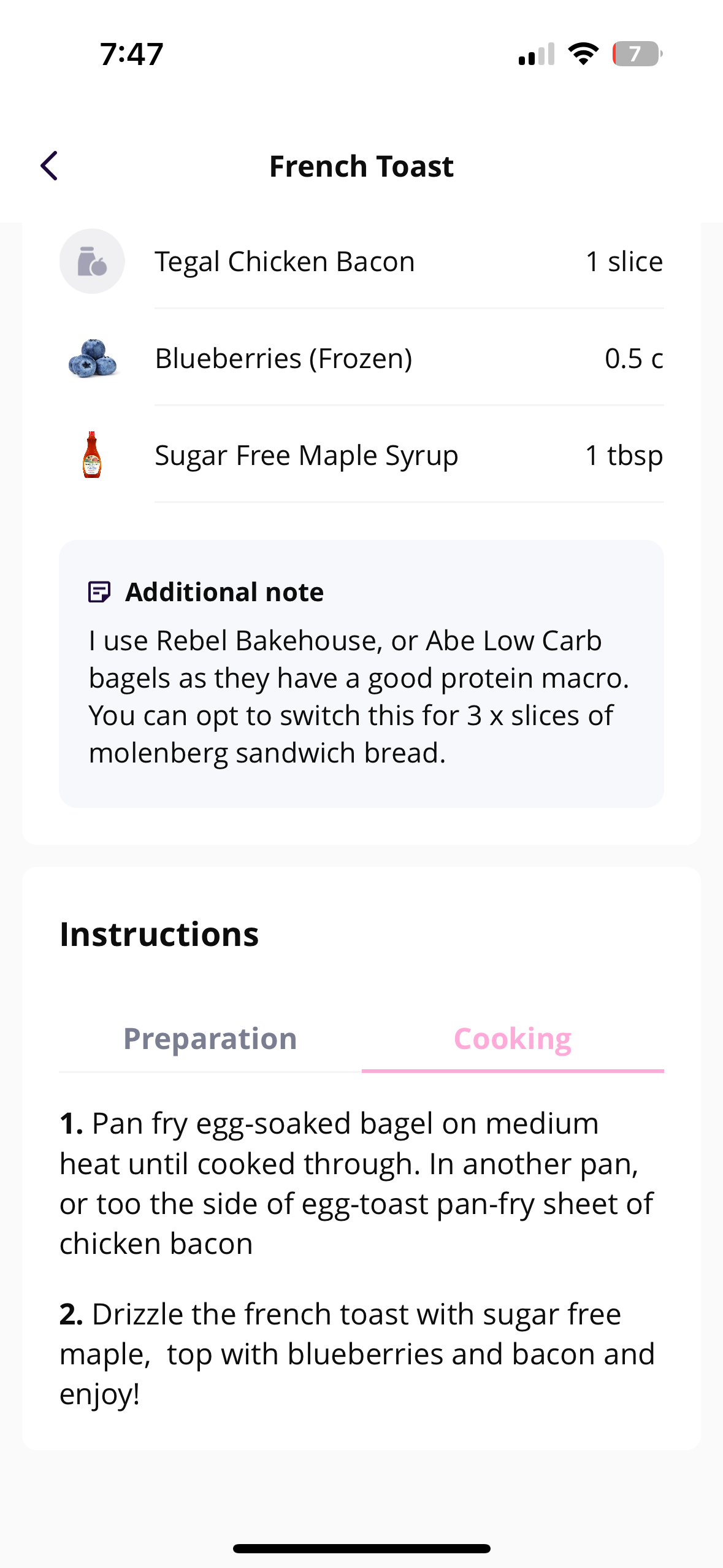Screen dimensions: 723x1568
Task: Go back from the French Toast recipe
Action: point(49,166)
